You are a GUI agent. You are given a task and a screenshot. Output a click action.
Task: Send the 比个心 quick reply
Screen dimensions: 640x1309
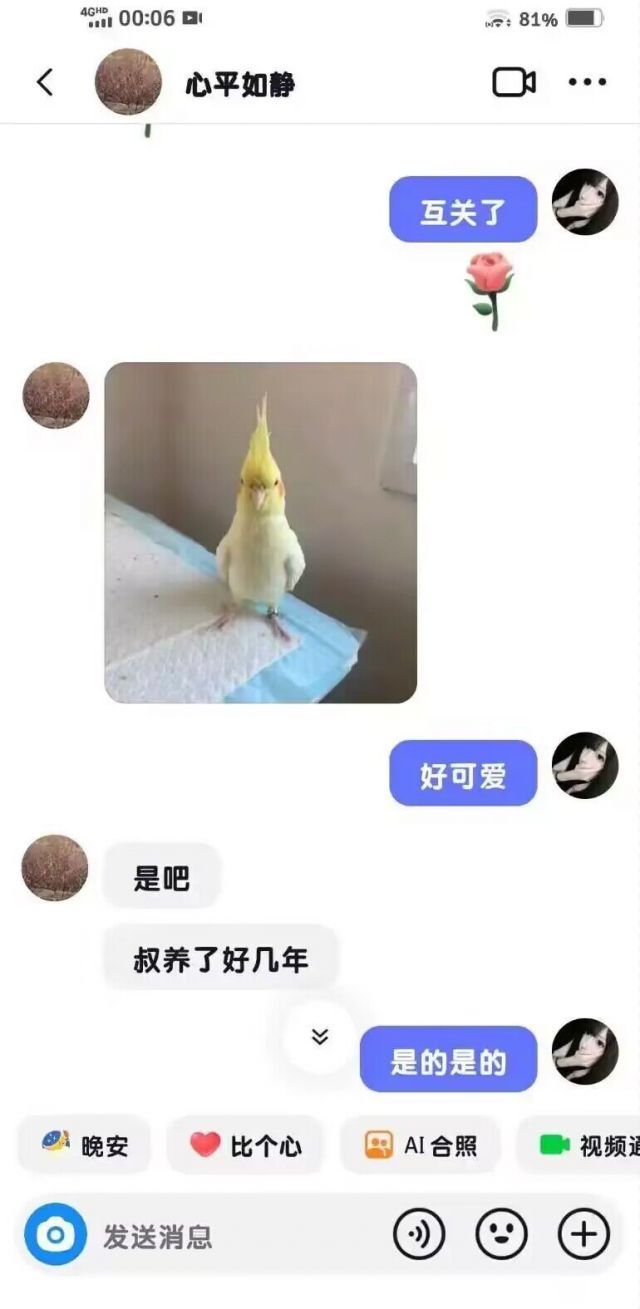246,1145
